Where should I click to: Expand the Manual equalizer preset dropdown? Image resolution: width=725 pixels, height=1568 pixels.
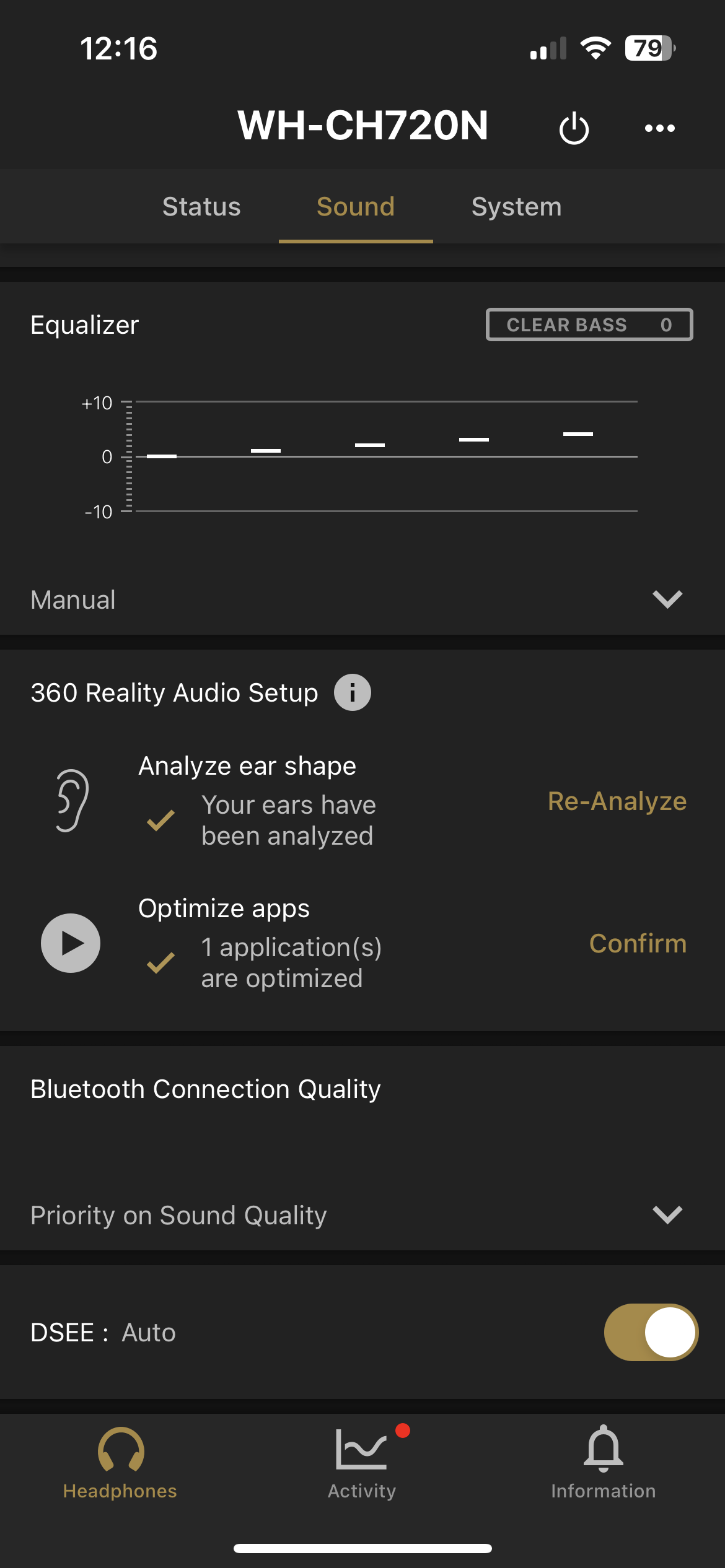pyautogui.click(x=668, y=598)
